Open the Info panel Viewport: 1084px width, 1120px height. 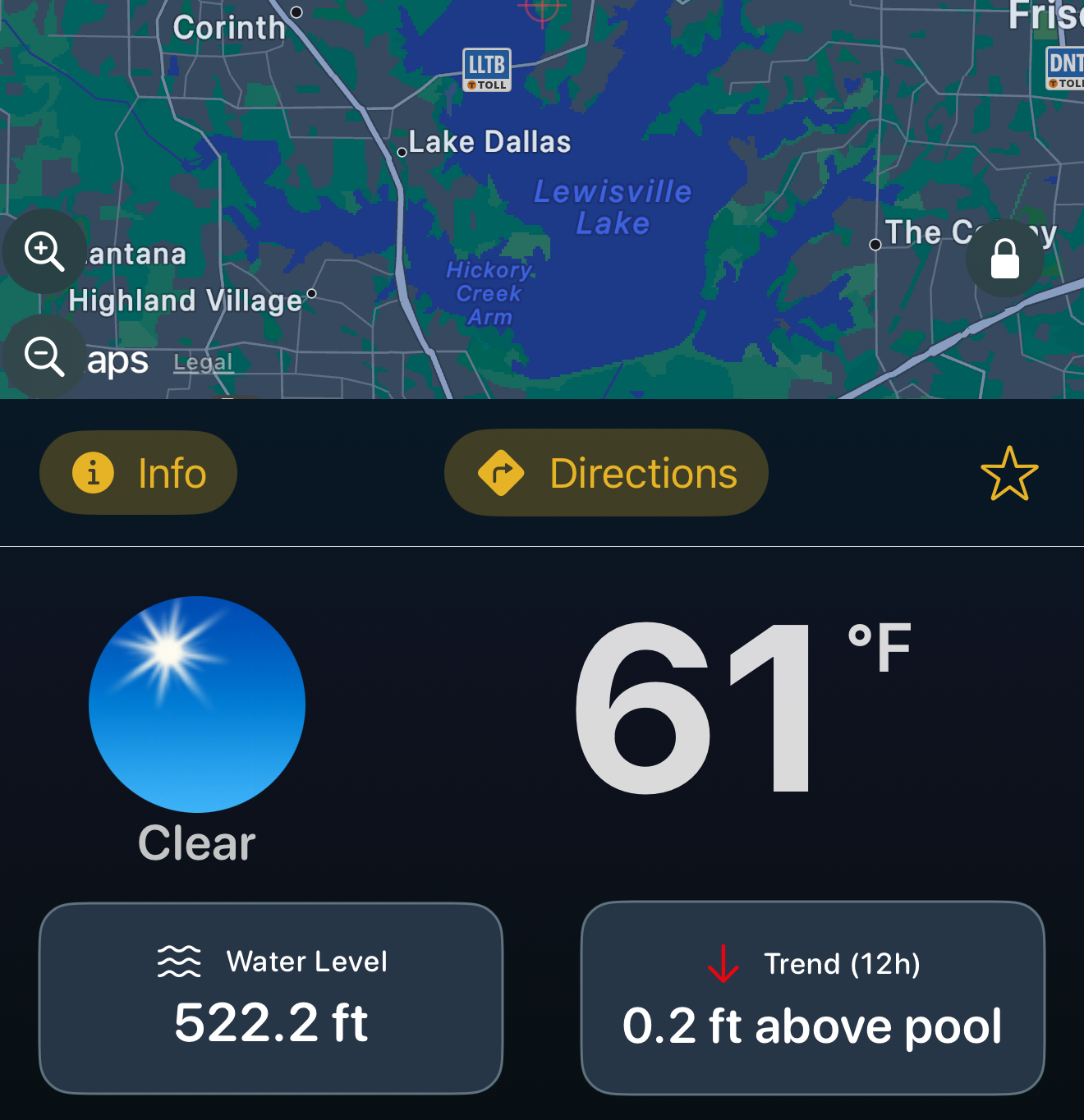[138, 472]
